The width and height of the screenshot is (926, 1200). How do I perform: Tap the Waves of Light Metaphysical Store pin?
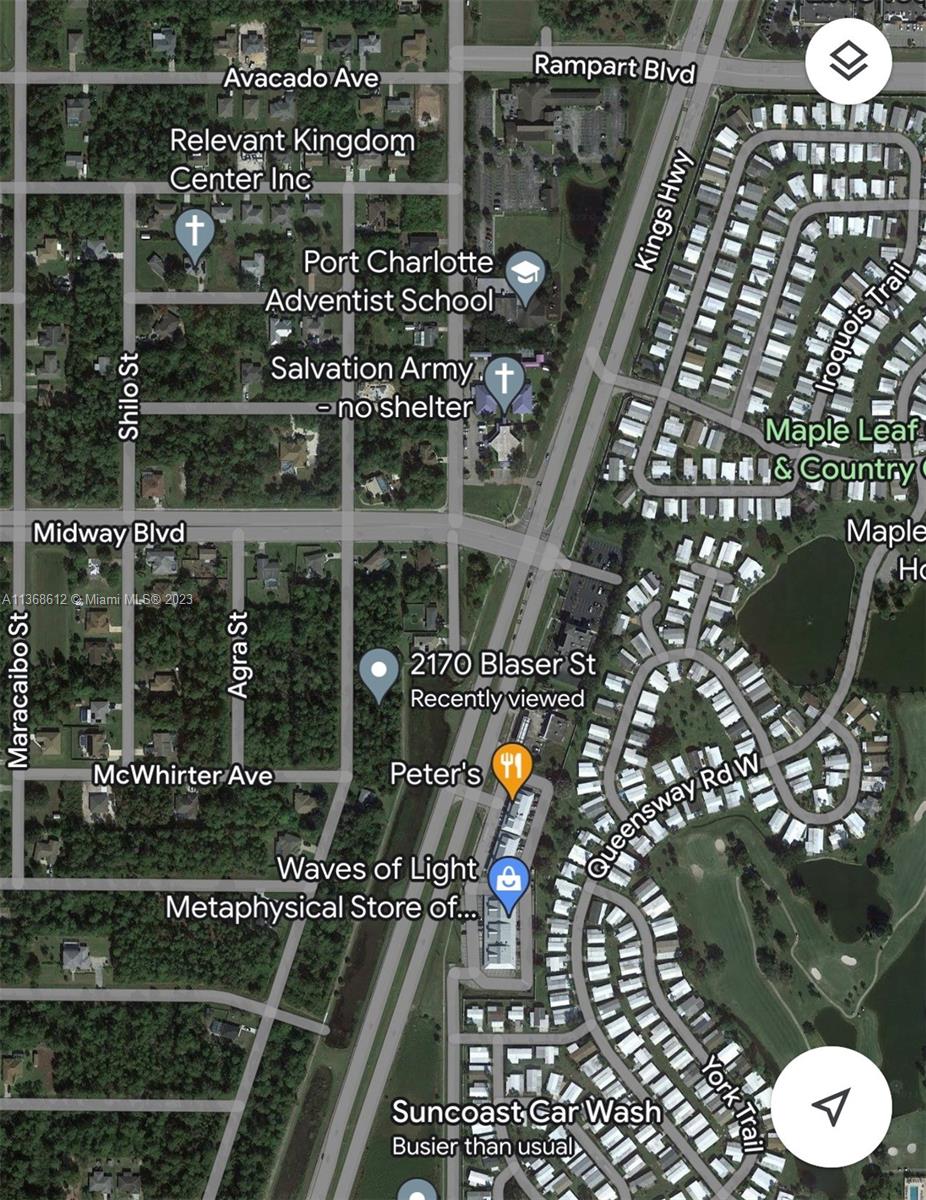point(509,884)
